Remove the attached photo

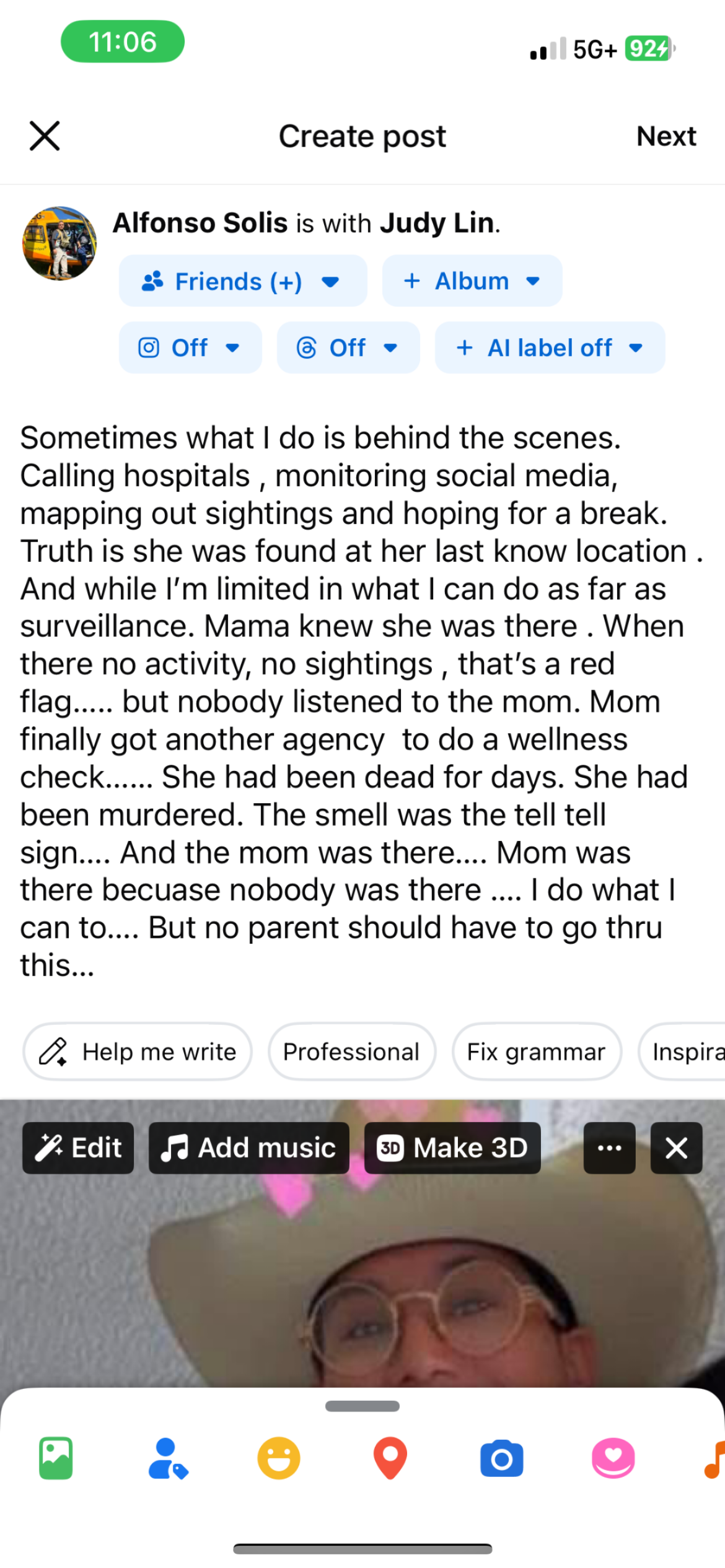(x=676, y=1148)
